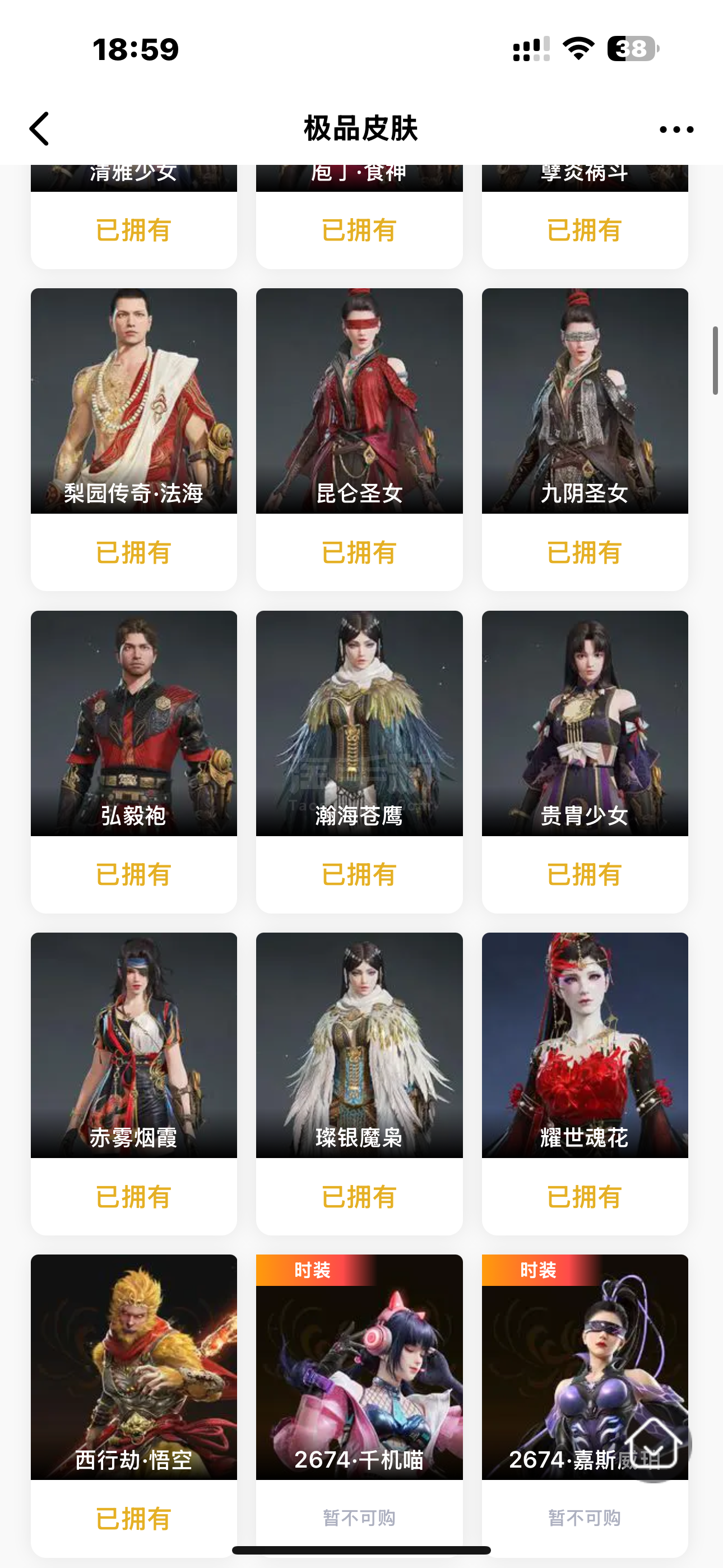Open the 梨园传奇·法海 skin card

(134, 440)
